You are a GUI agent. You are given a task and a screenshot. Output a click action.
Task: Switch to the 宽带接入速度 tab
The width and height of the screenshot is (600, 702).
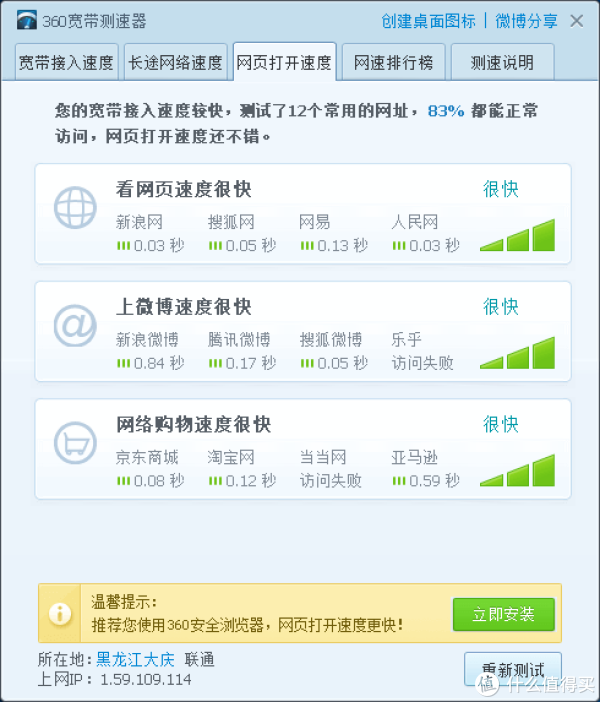click(x=66, y=63)
